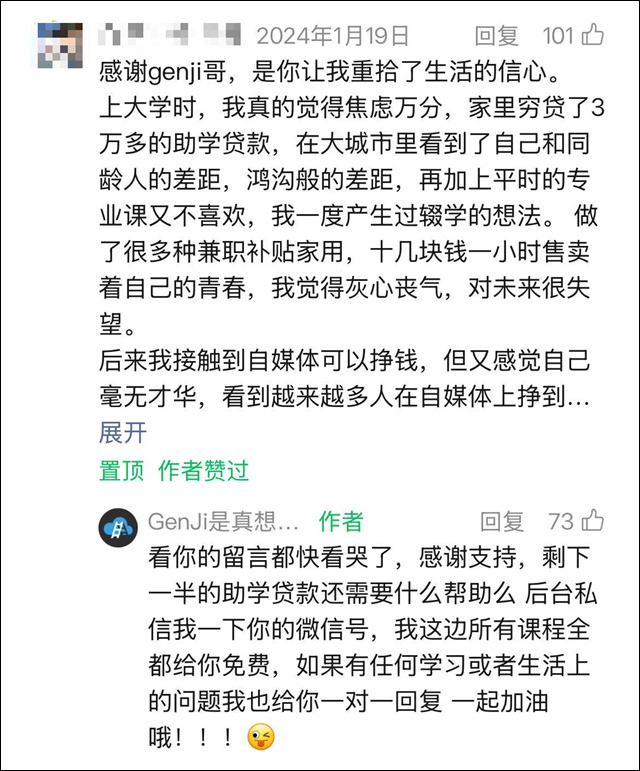Expand the full comment via 展开
640x771 pixels.
click(123, 433)
